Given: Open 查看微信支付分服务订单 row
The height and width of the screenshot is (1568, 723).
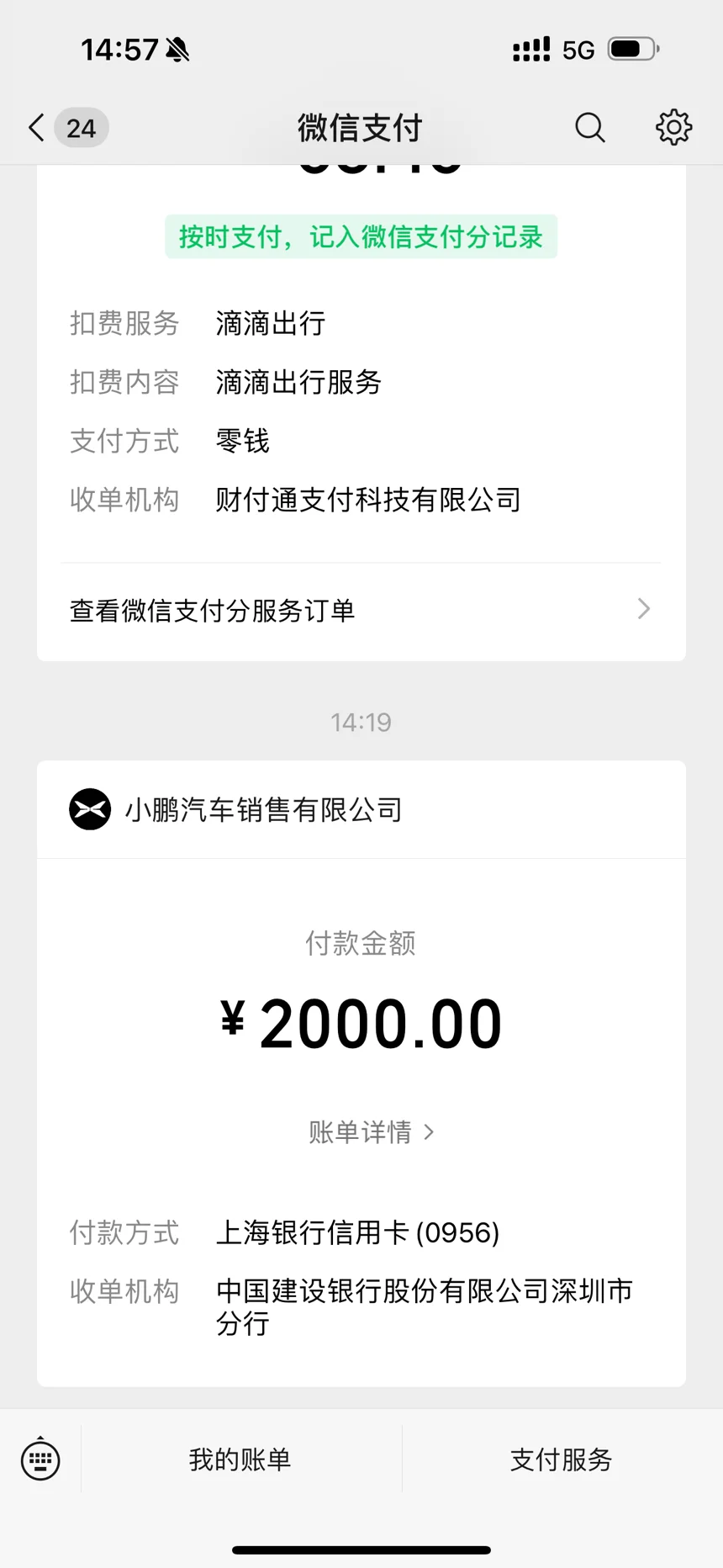Looking at the screenshot, I should pyautogui.click(x=361, y=611).
